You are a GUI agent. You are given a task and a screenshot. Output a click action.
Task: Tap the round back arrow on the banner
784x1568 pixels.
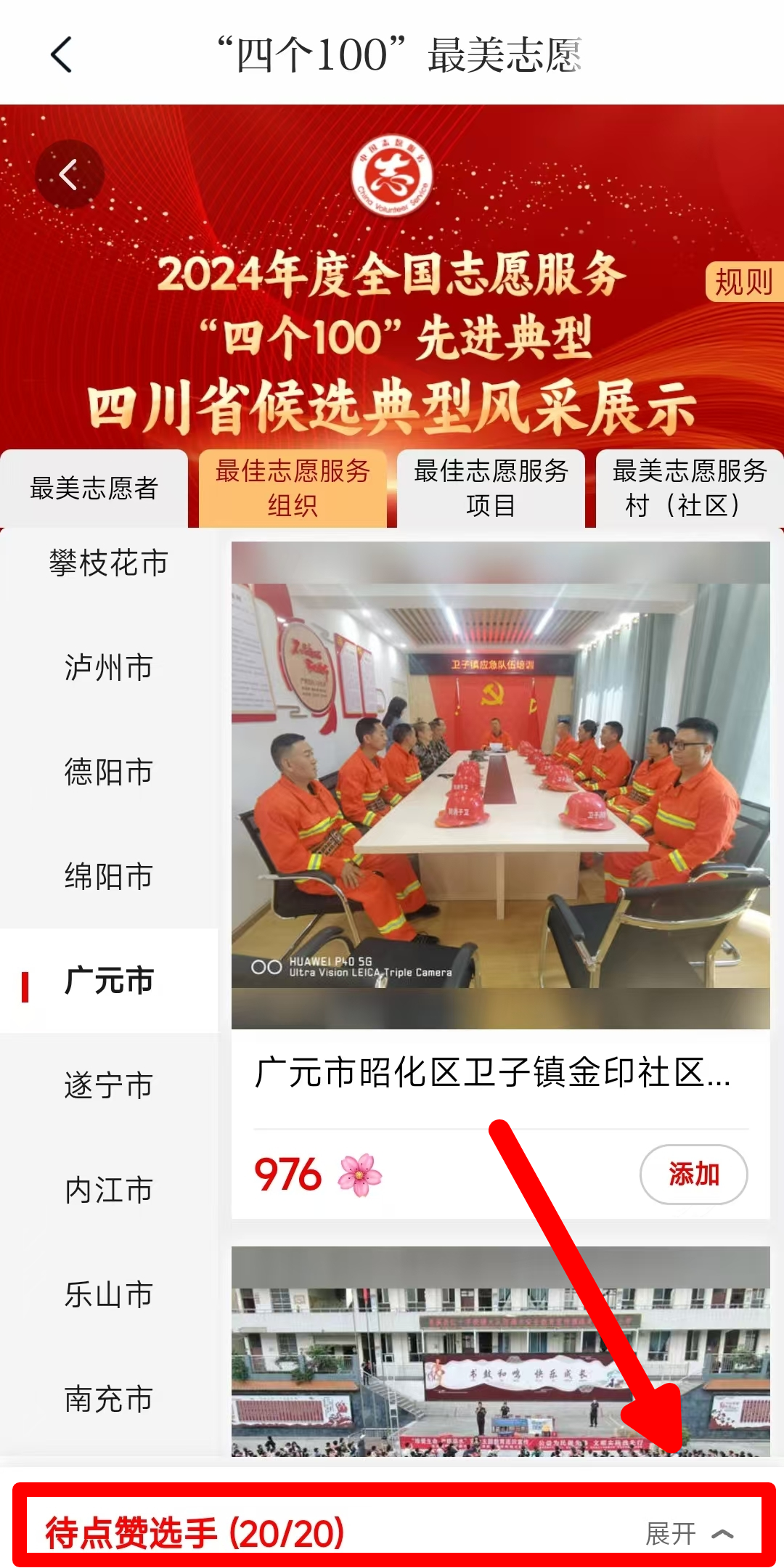click(70, 175)
